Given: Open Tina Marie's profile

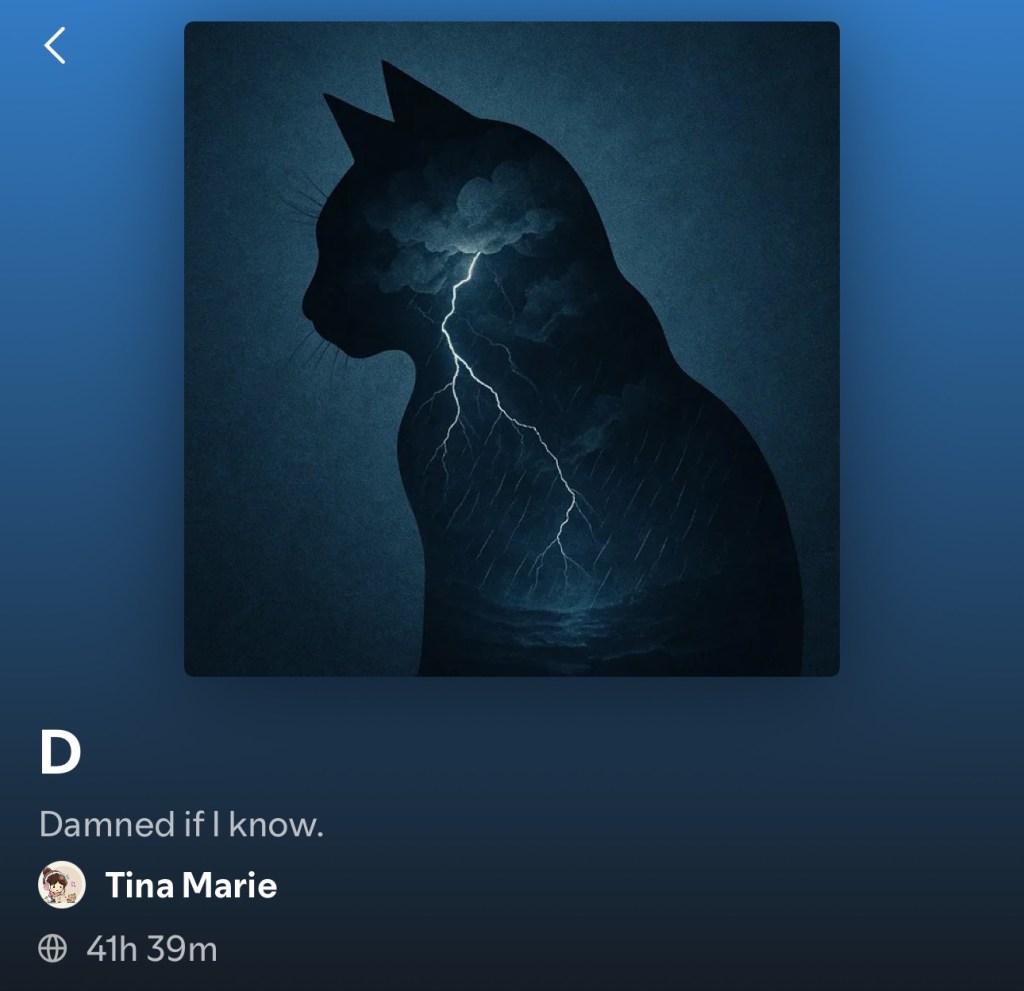Looking at the screenshot, I should [x=190, y=885].
